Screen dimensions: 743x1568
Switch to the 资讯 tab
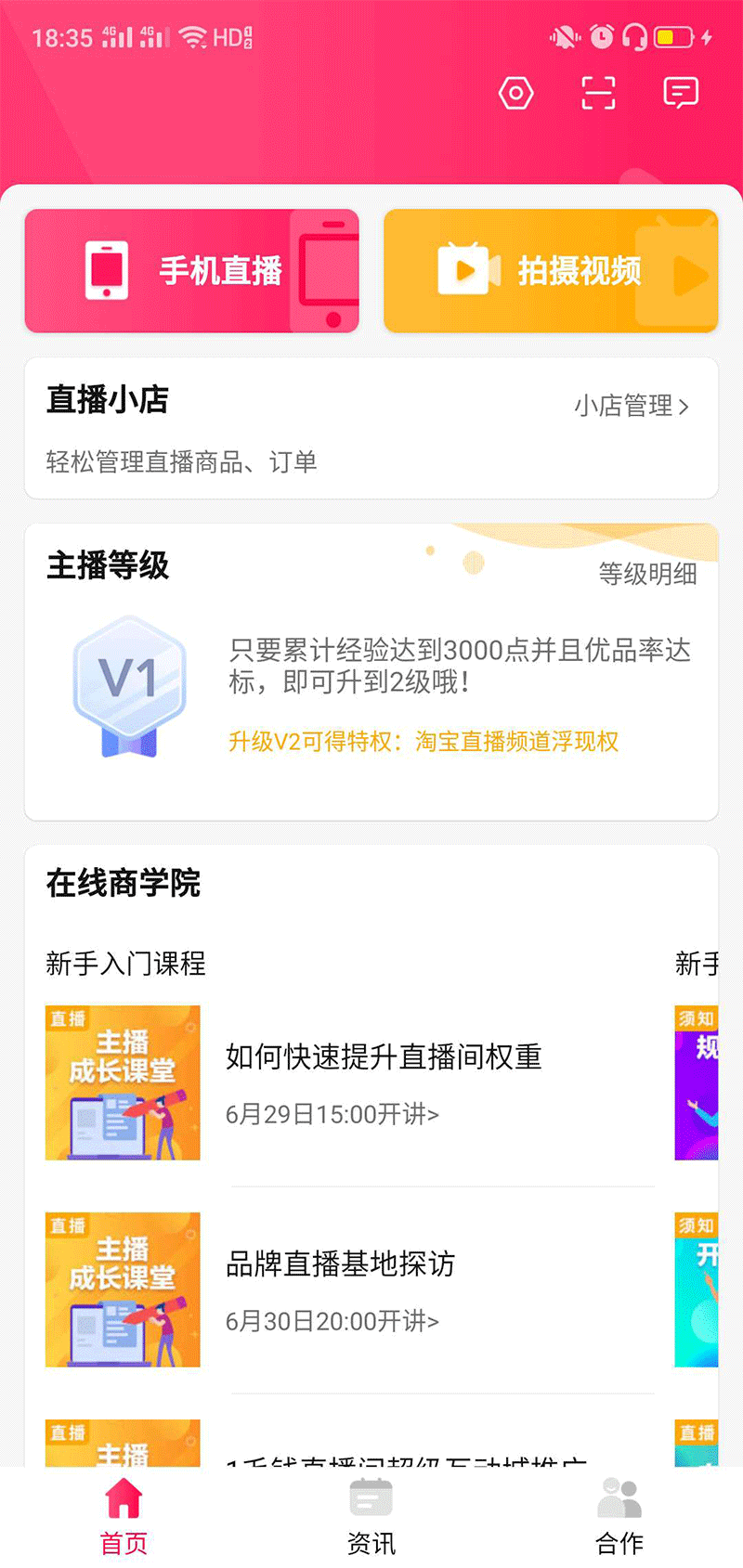pyautogui.click(x=371, y=1517)
